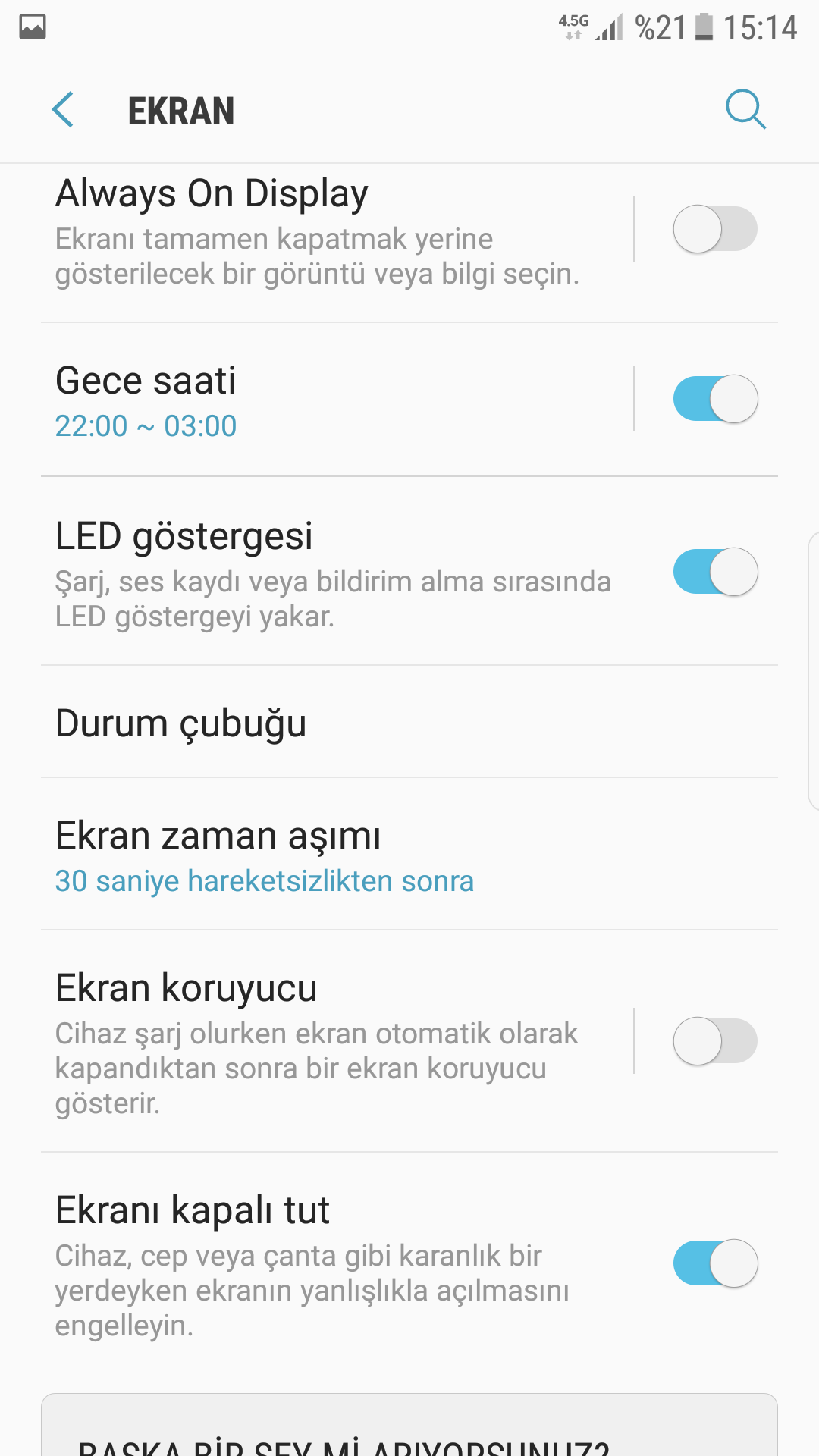Open Ekran zaman aşımı options
Viewport: 819px width, 1456px height.
pos(409,855)
